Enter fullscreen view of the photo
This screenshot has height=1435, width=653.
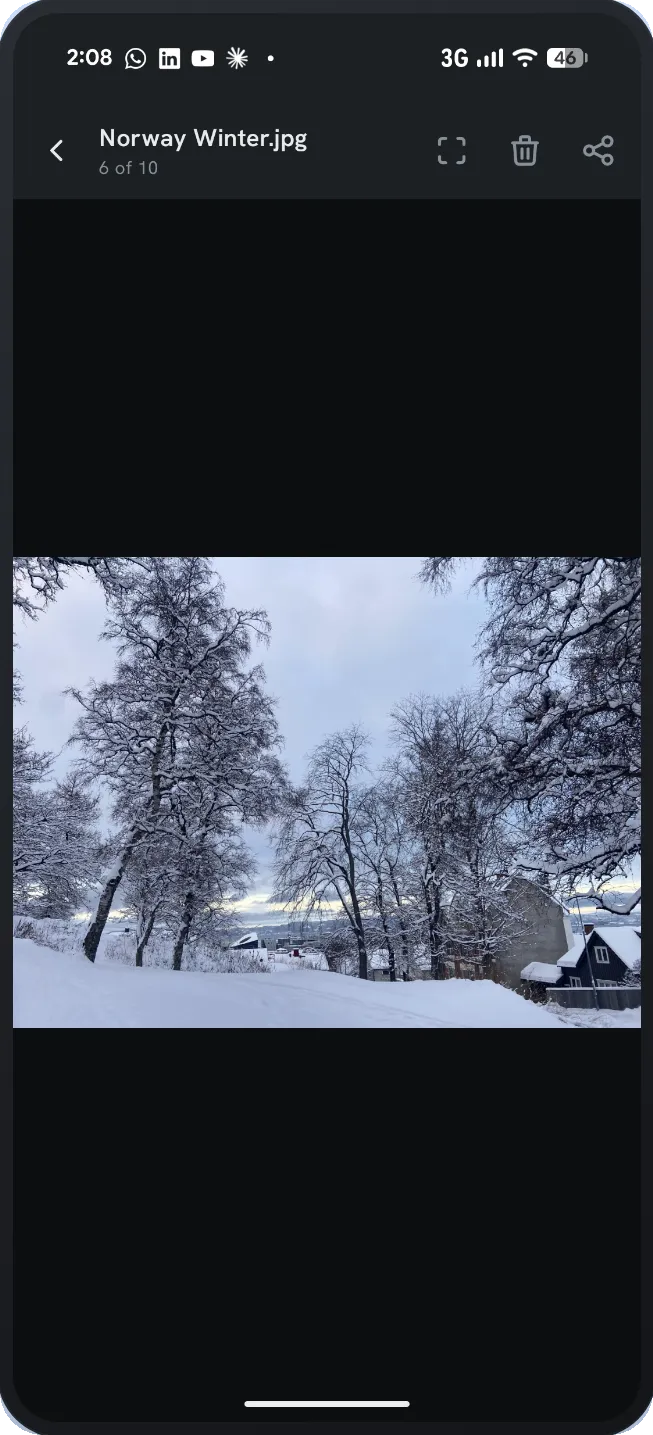pos(452,151)
